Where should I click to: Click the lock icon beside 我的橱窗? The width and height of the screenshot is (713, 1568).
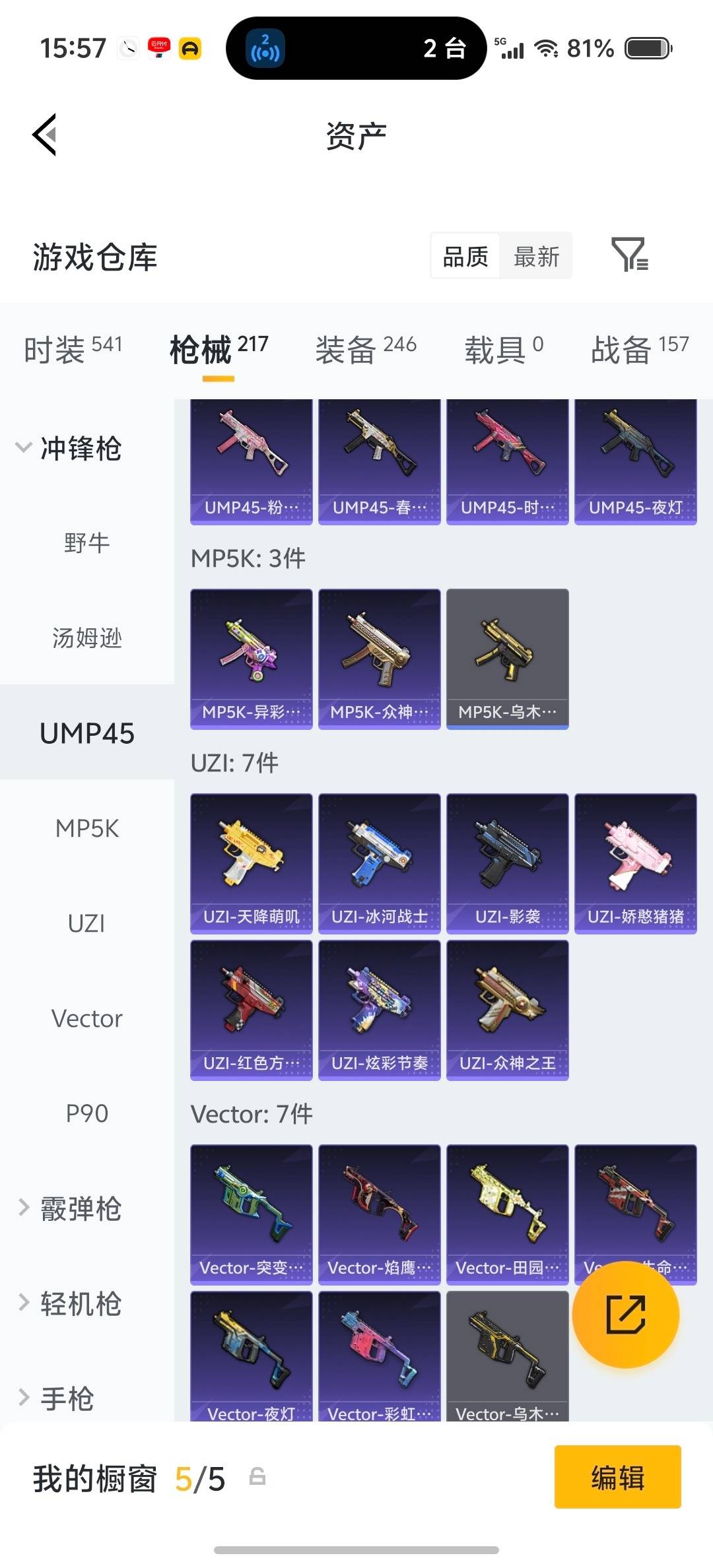[x=257, y=1479]
